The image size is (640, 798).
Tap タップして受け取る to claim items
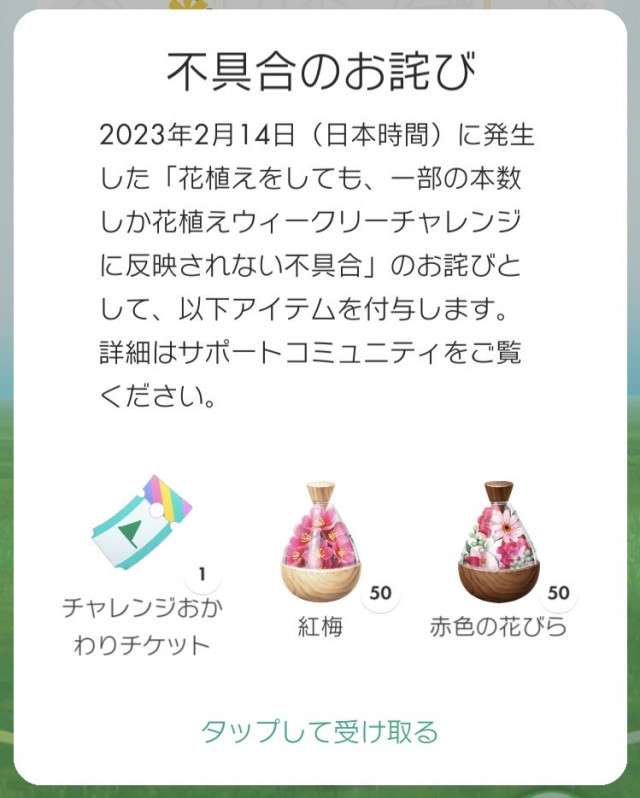point(320,731)
